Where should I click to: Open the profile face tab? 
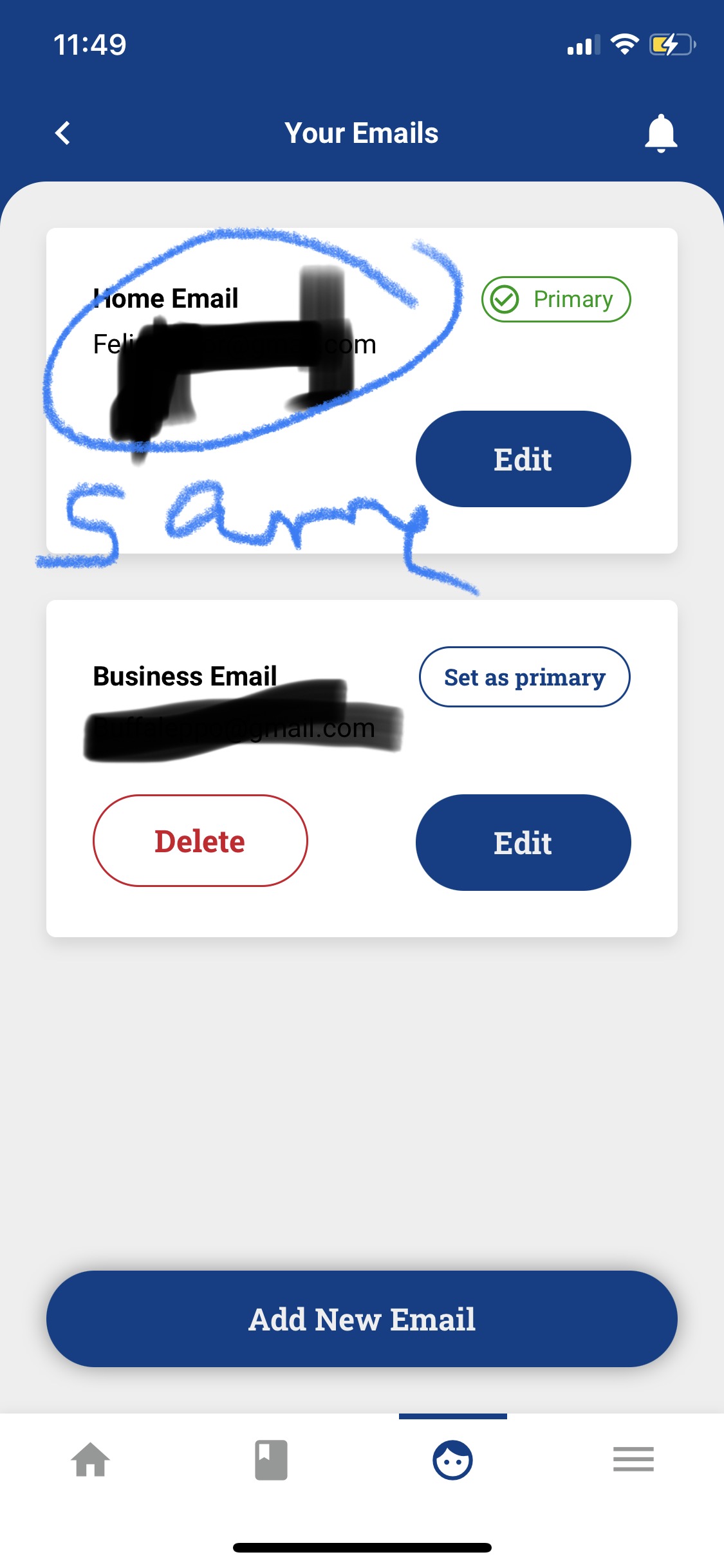point(452,1460)
